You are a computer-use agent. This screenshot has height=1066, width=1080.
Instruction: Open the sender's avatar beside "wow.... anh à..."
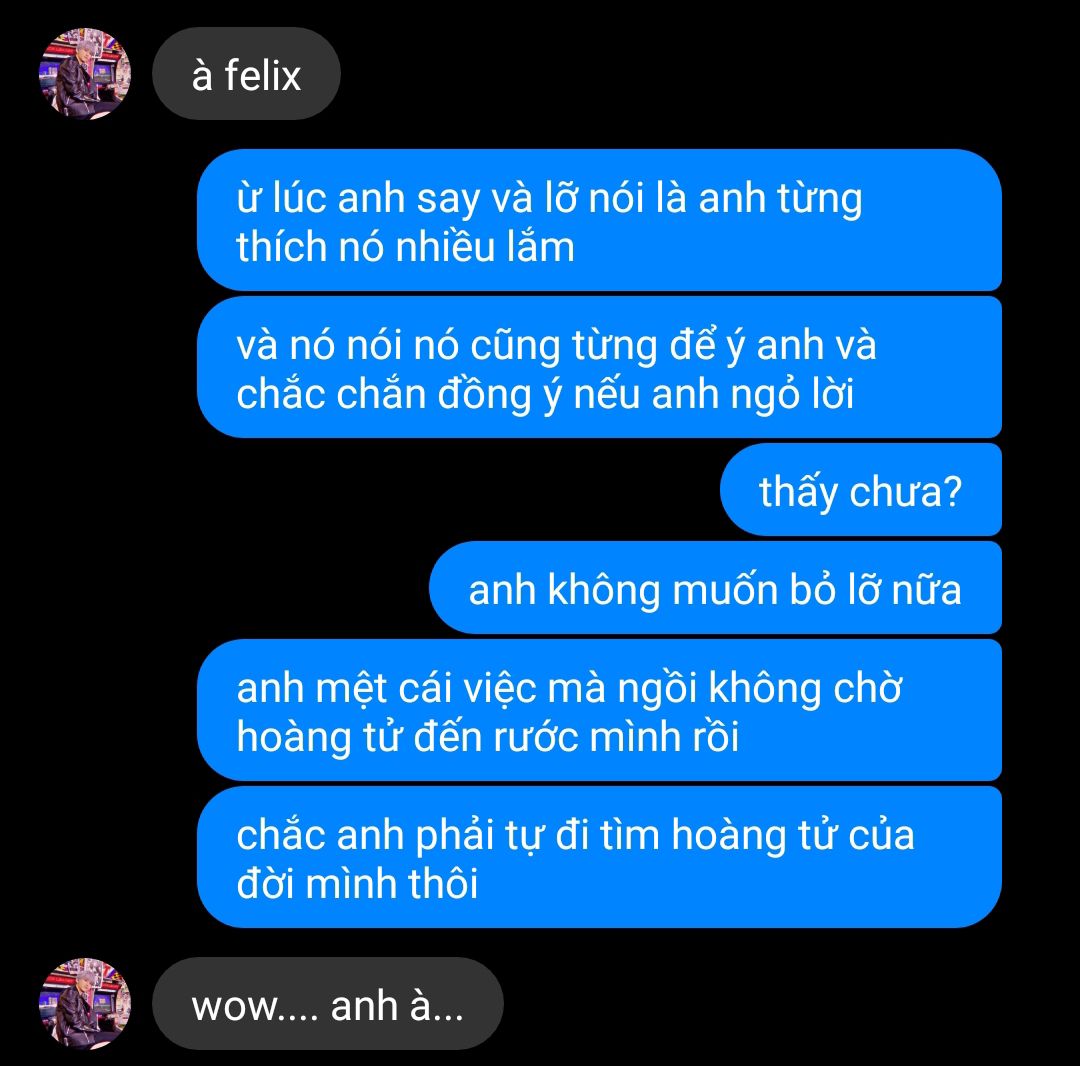(x=84, y=1003)
